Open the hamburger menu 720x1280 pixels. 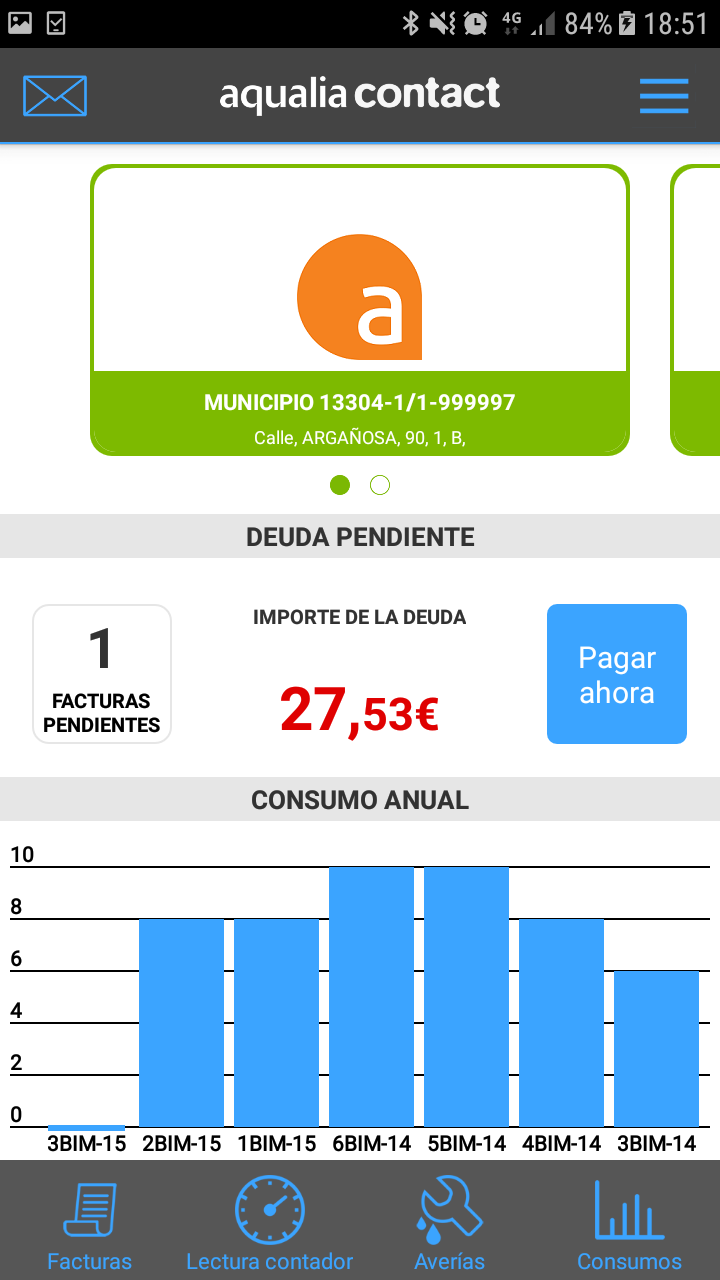pos(664,96)
